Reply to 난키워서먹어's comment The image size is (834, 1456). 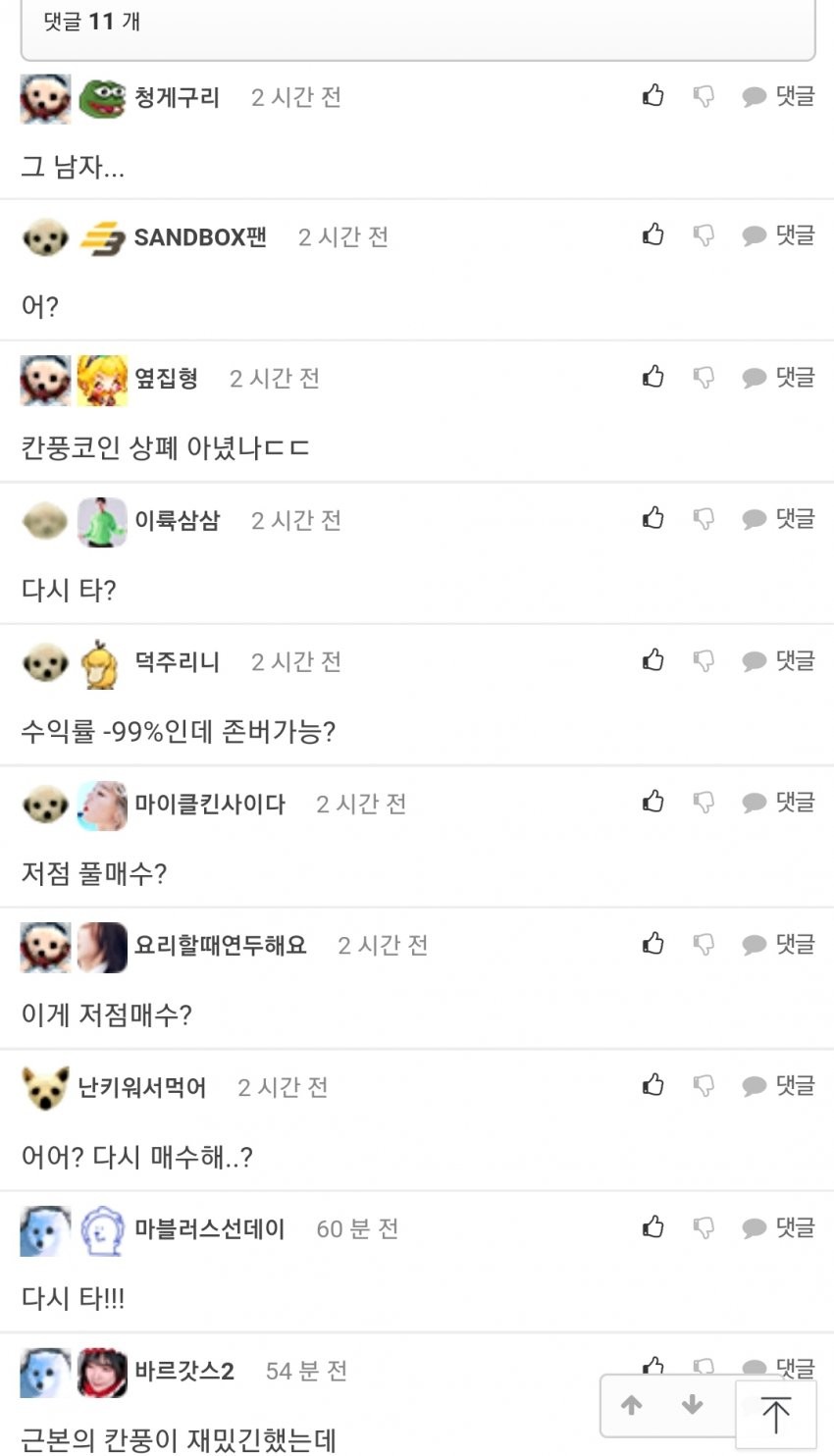point(779,1086)
